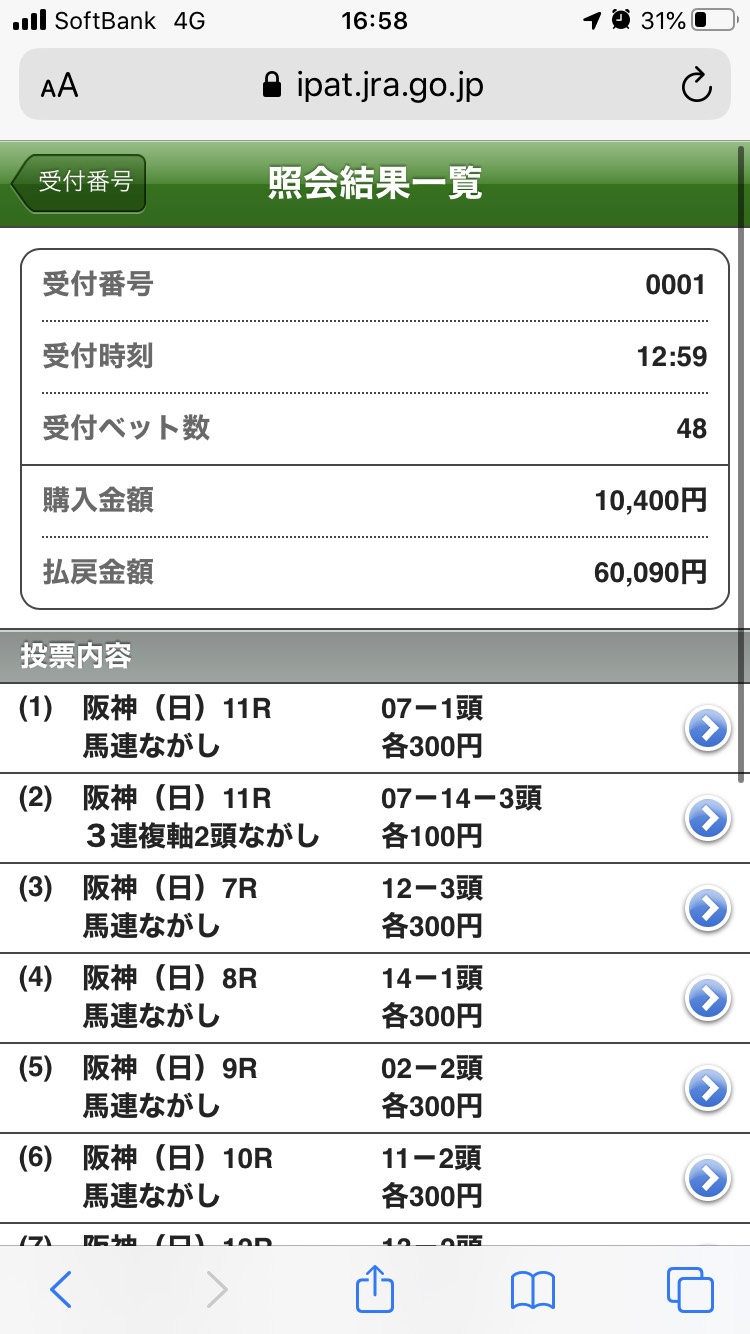View details of bet (3) 阪神 7R
This screenshot has width=750, height=1334.
(x=707, y=908)
